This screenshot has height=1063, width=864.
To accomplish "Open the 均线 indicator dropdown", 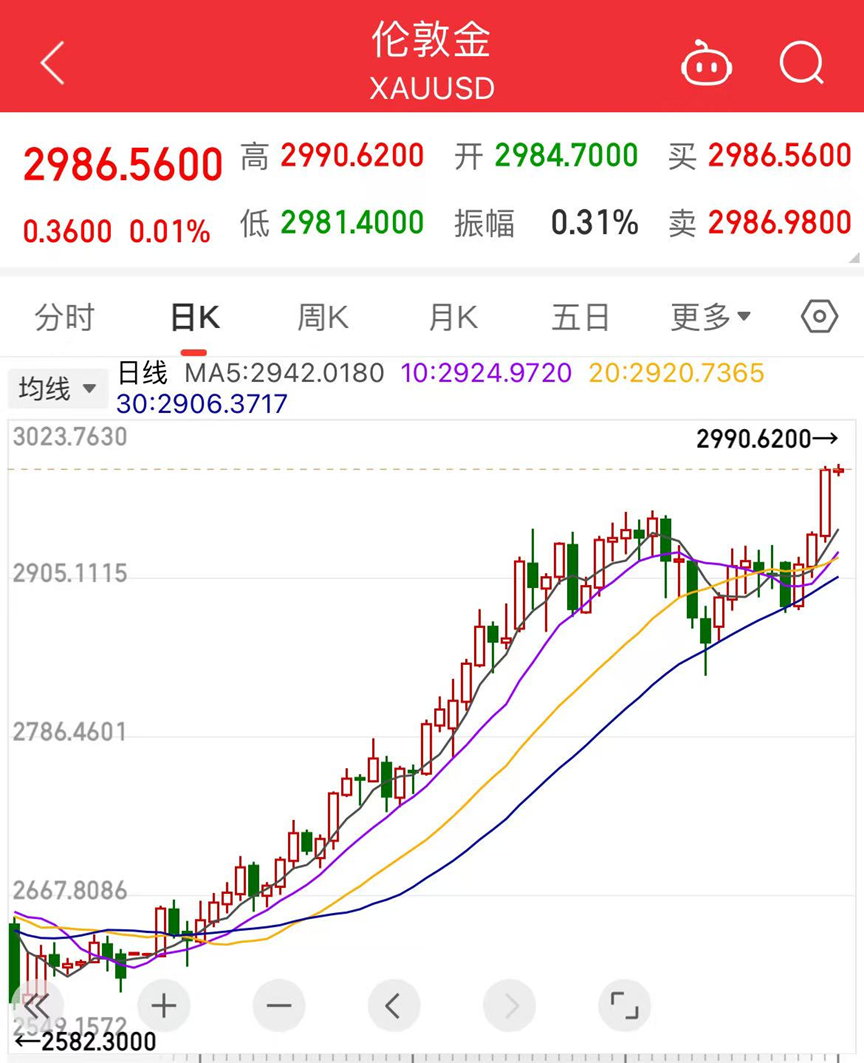I will 57,389.
